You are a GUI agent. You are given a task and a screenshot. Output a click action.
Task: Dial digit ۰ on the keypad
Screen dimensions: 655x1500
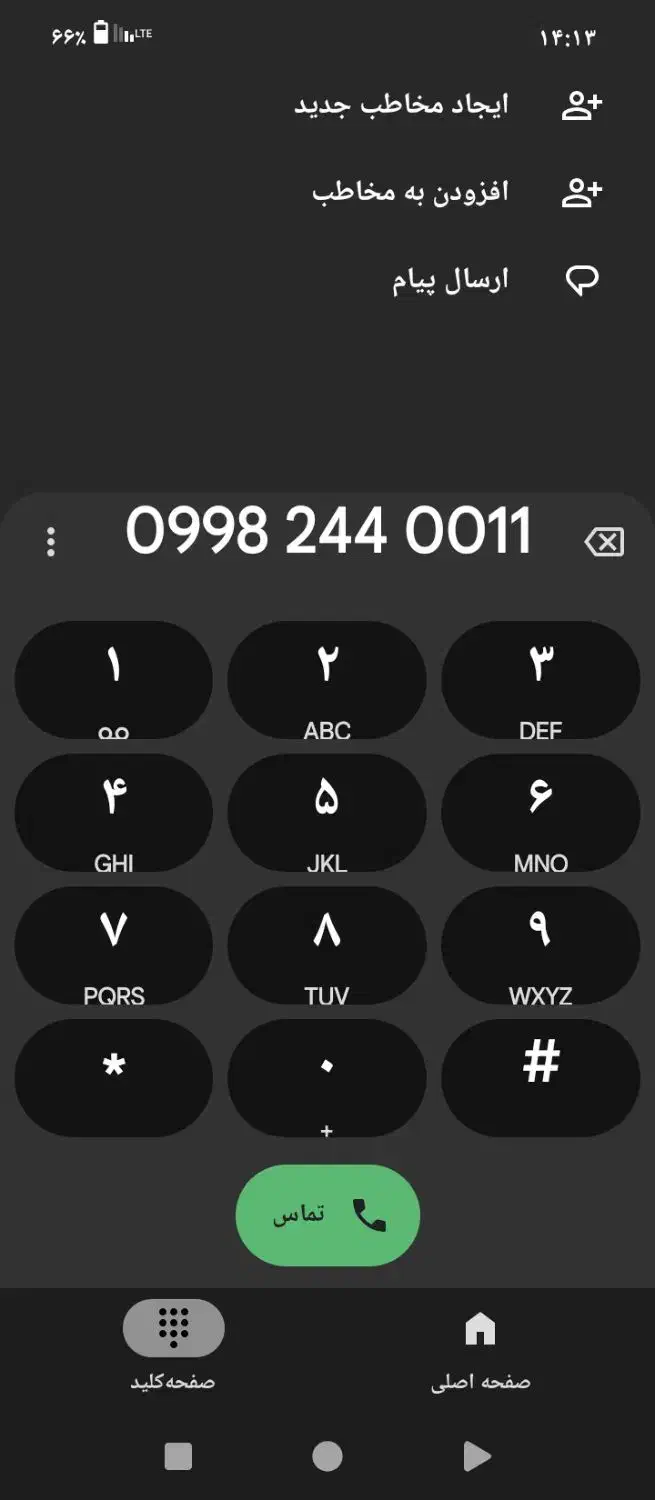click(327, 1077)
